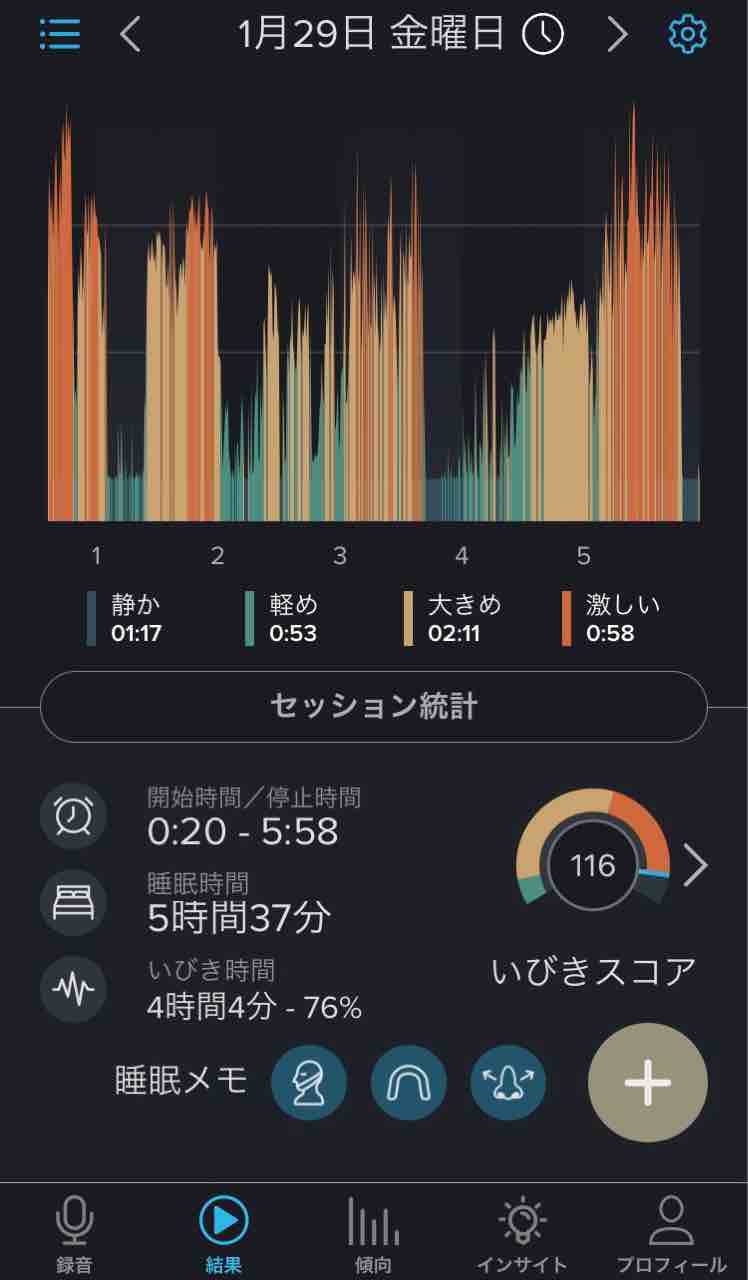Screen dimensions: 748x1280
Task: Tap the セッション統計 button
Action: [373, 707]
